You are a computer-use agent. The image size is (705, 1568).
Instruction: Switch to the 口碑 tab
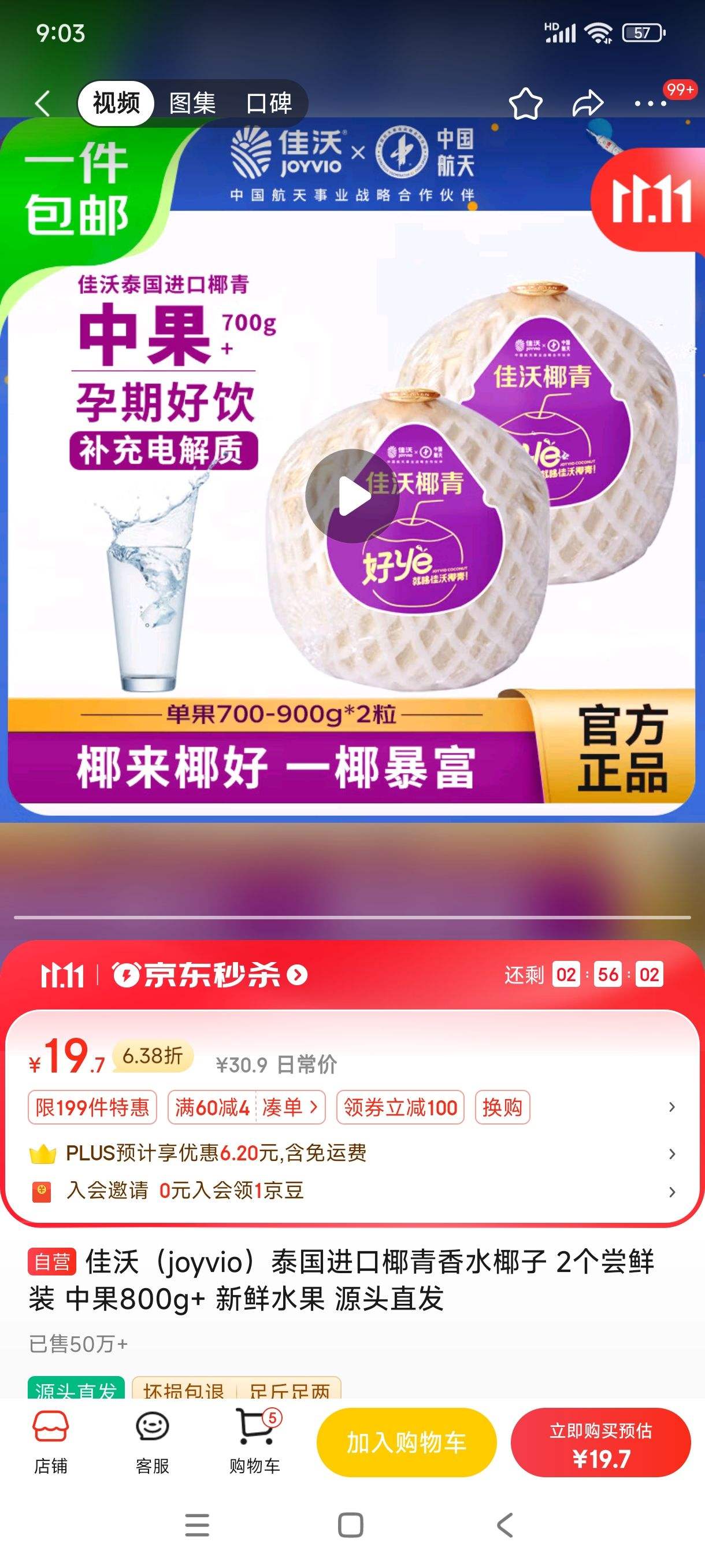point(269,103)
